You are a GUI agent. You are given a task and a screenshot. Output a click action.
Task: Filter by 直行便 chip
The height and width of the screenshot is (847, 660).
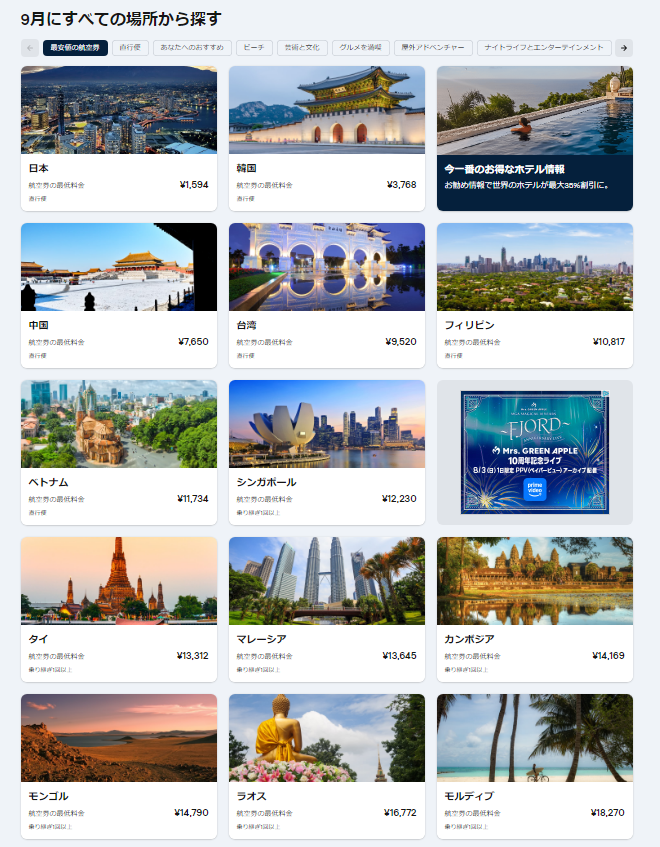point(130,47)
